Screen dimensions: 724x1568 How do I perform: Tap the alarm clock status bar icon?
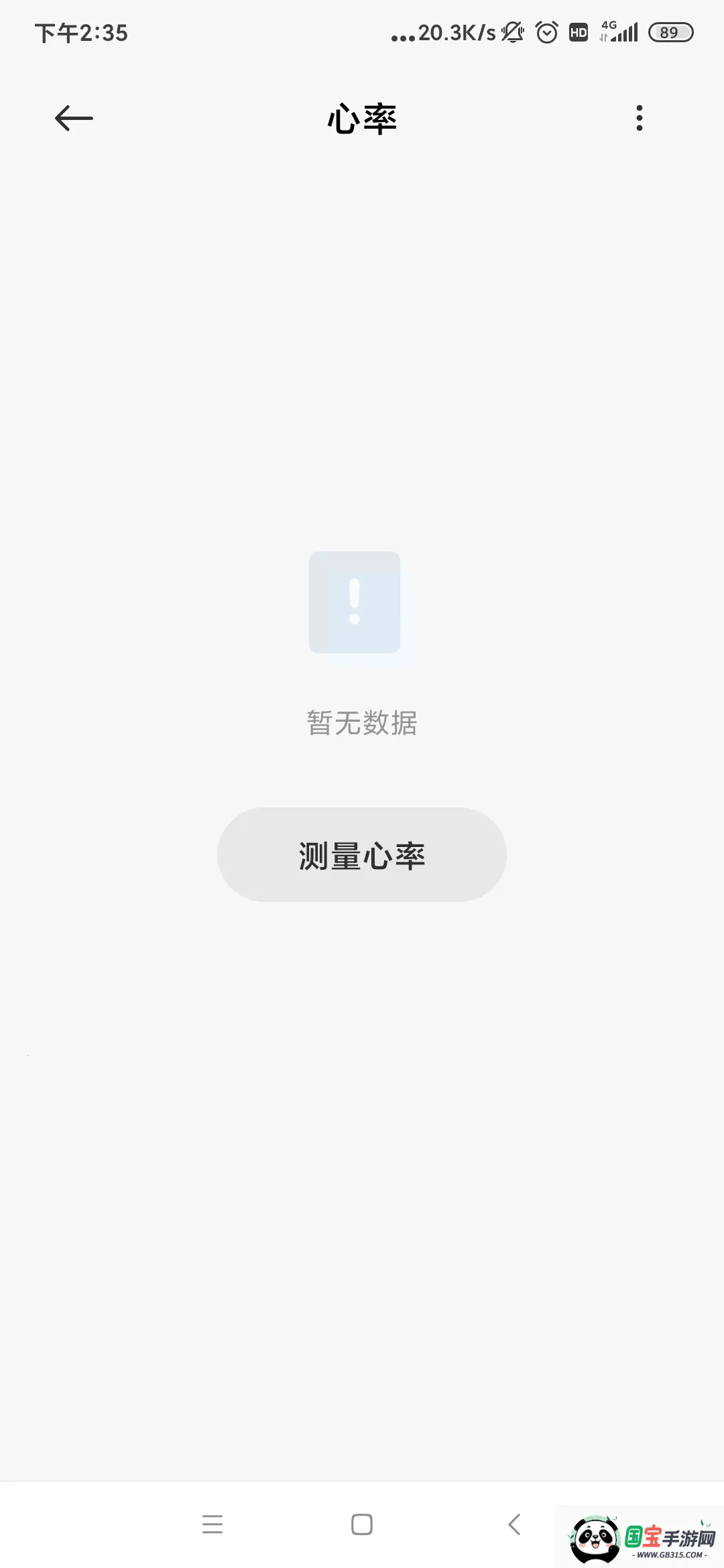(546, 32)
